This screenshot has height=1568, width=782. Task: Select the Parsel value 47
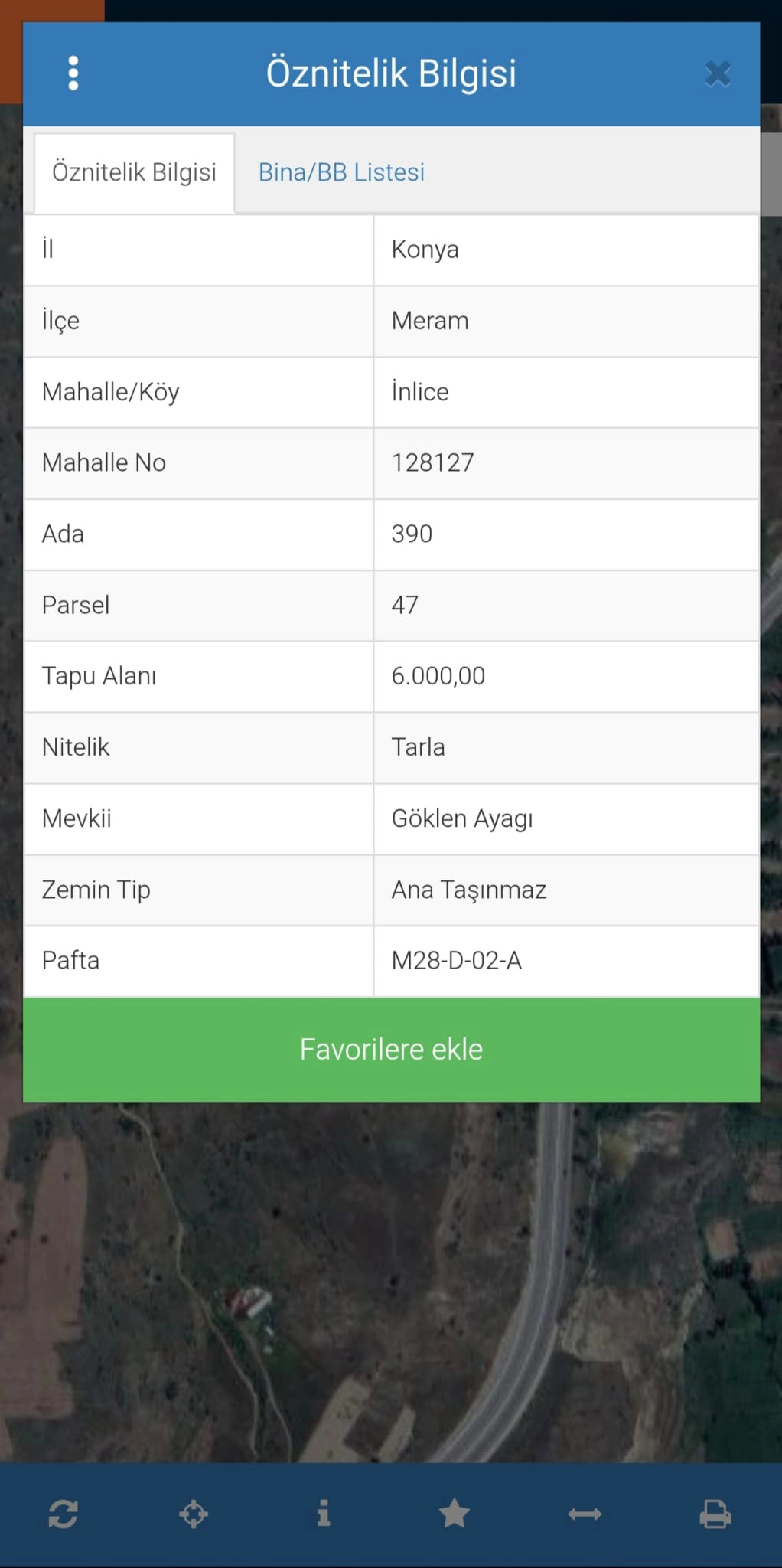pyautogui.click(x=403, y=605)
